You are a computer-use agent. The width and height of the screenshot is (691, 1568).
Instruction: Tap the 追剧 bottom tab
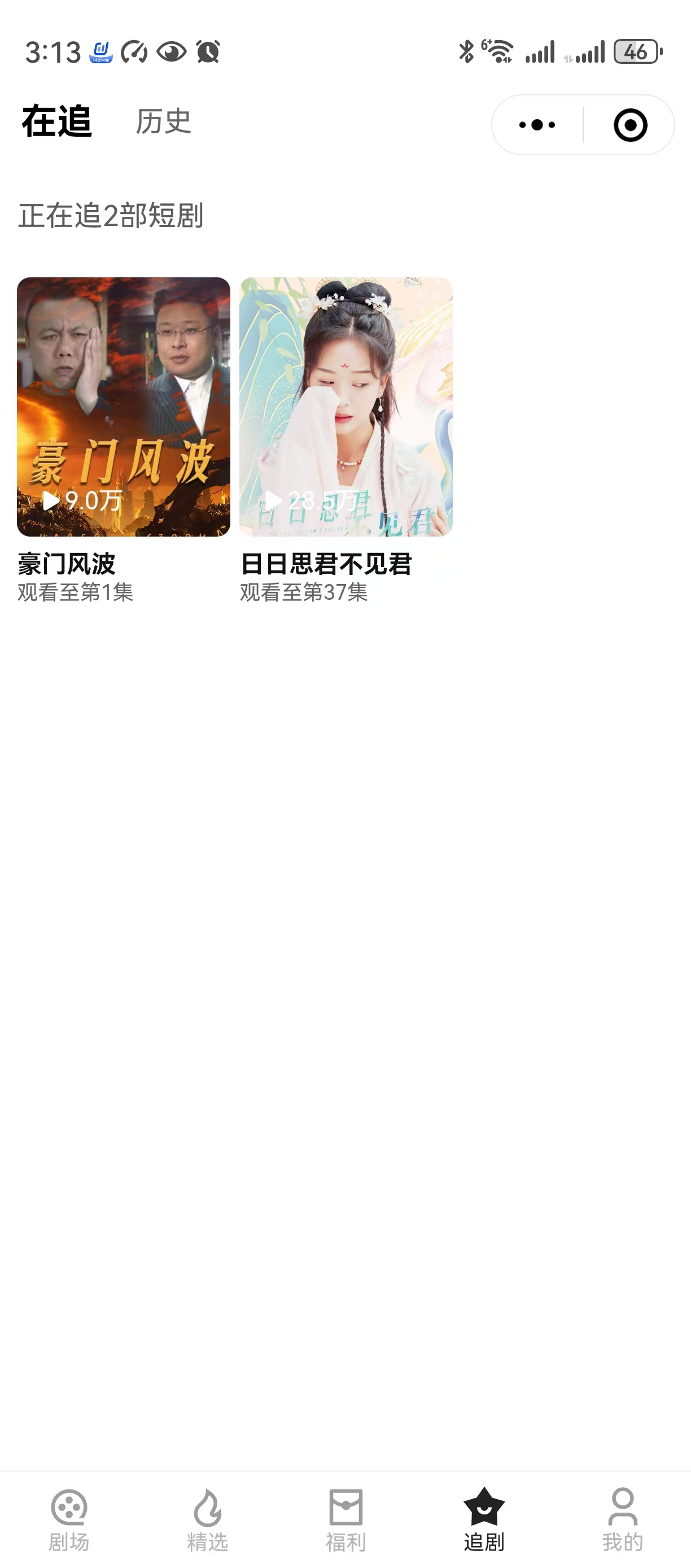pyautogui.click(x=484, y=1519)
